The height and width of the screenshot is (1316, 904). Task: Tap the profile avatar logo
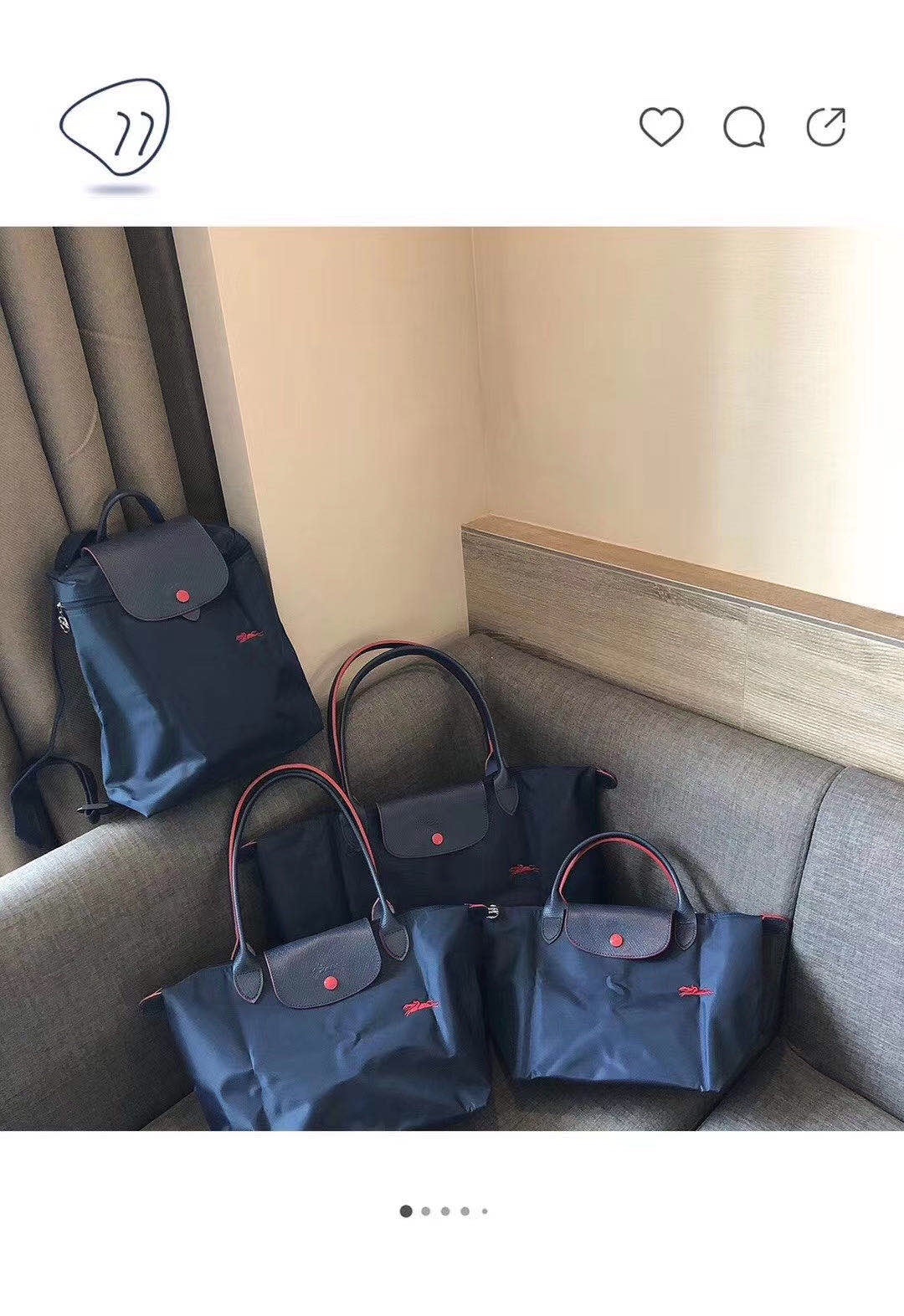pyautogui.click(x=116, y=128)
